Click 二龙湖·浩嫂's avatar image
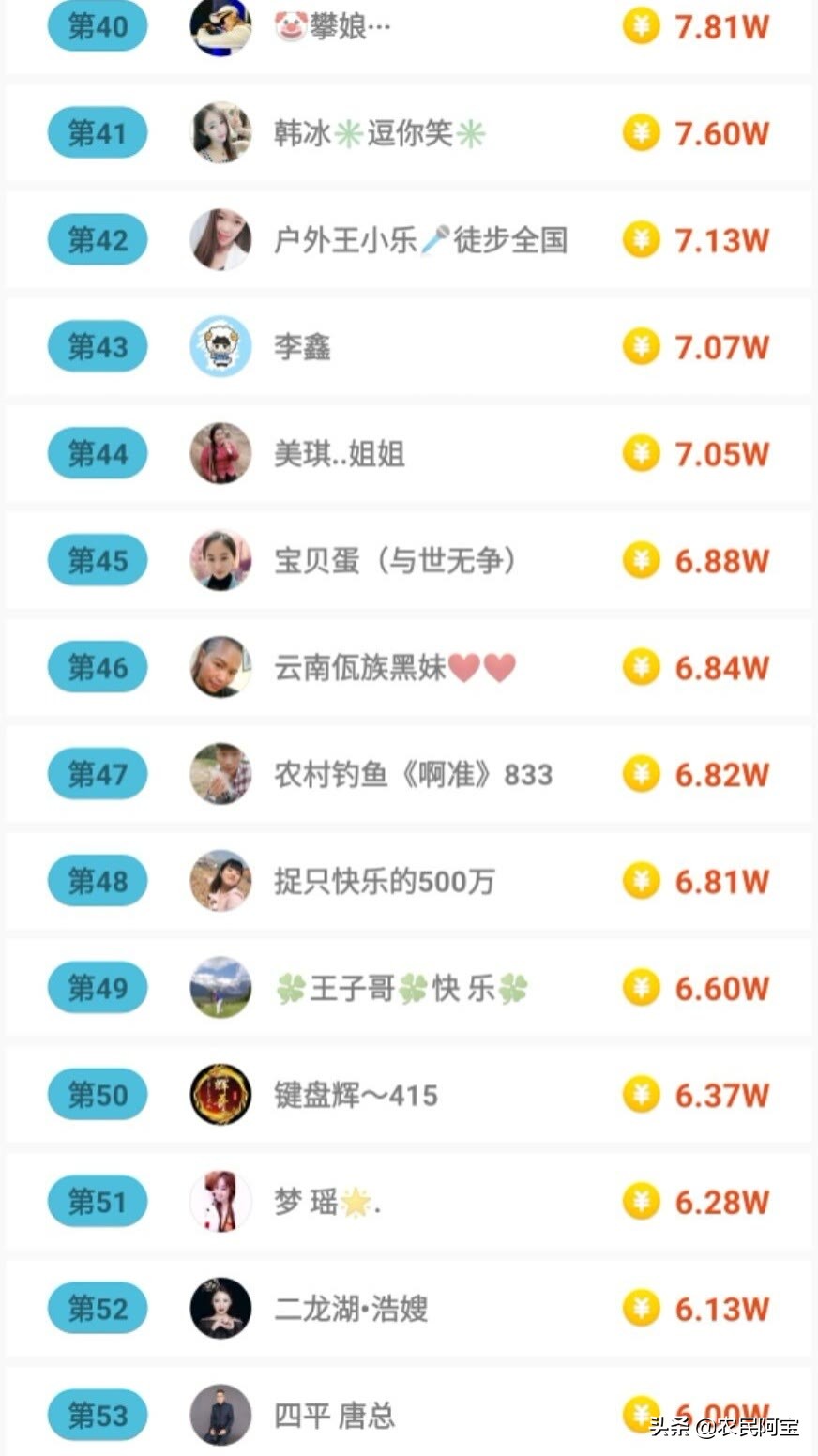 220,1309
